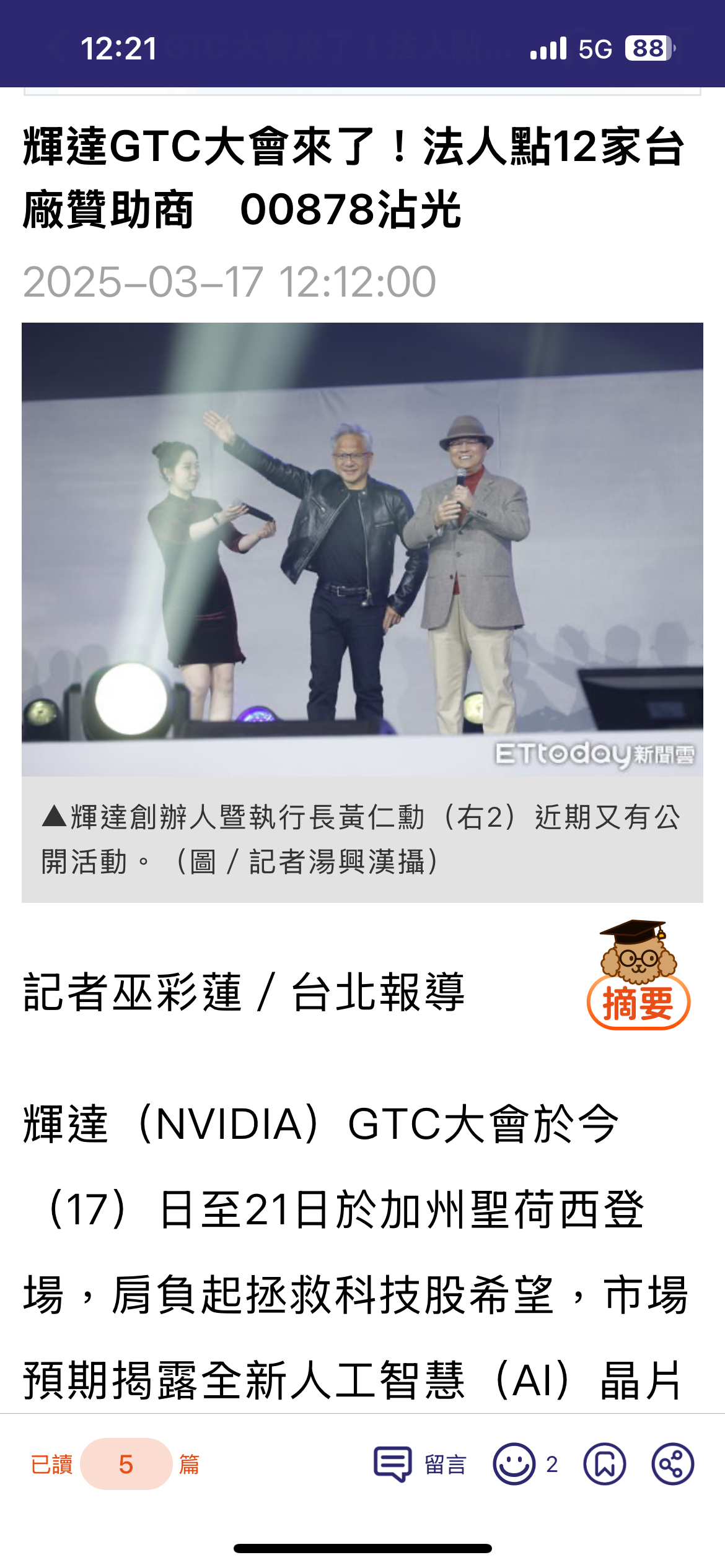The width and height of the screenshot is (725, 1568).
Task: React with the smiley emoji icon
Action: [x=514, y=1465]
